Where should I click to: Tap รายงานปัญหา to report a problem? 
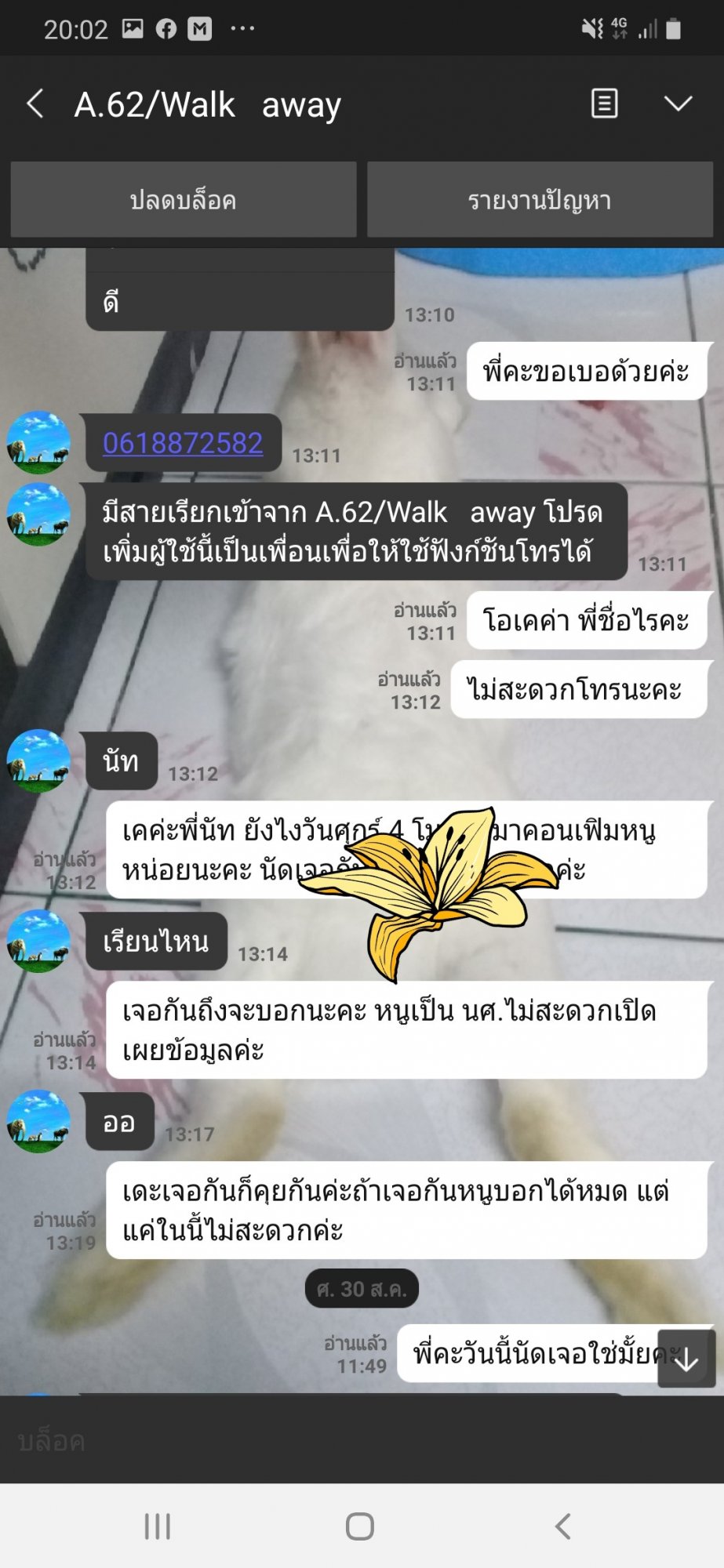540,200
